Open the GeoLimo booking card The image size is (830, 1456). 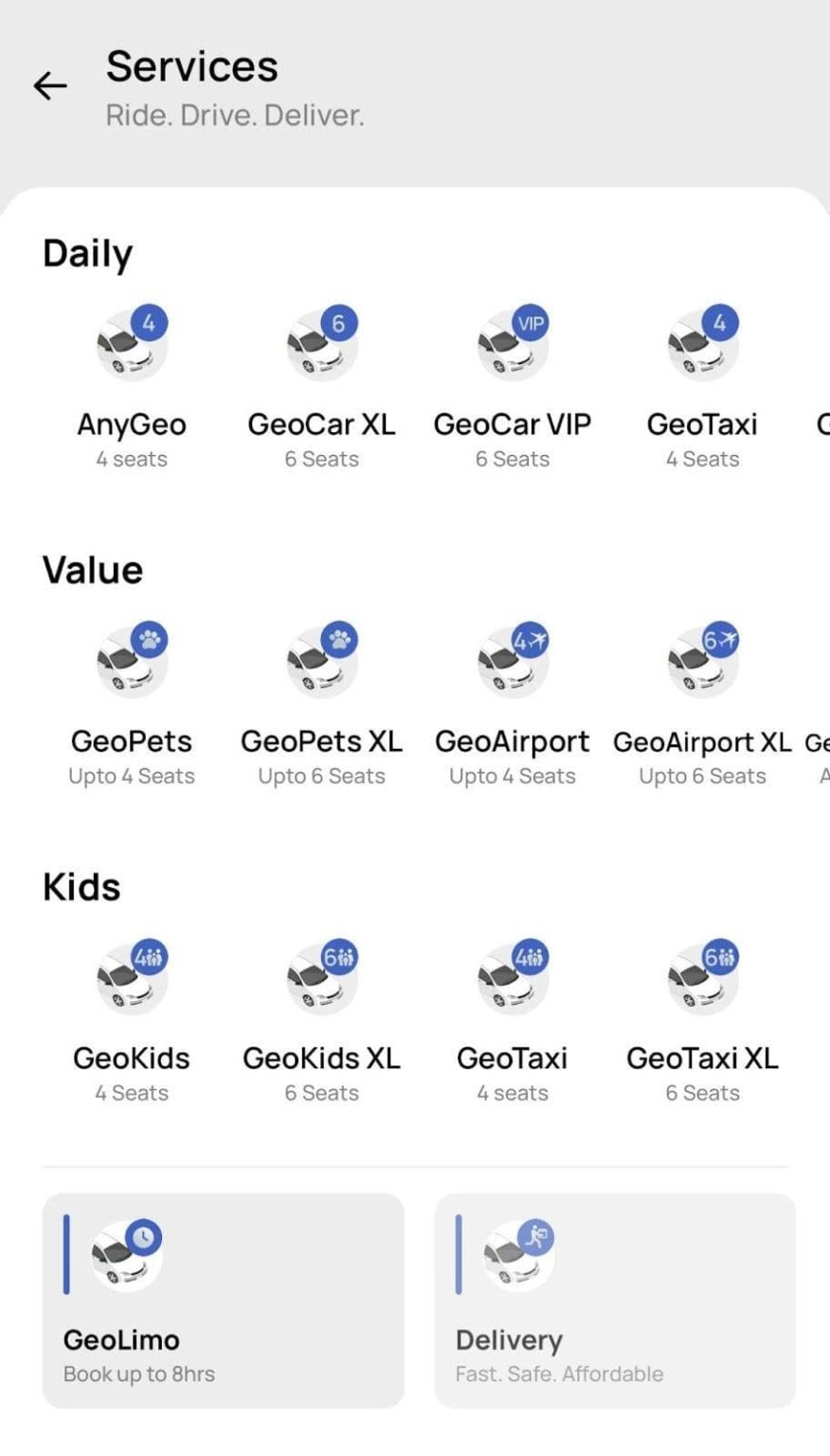coord(223,1301)
